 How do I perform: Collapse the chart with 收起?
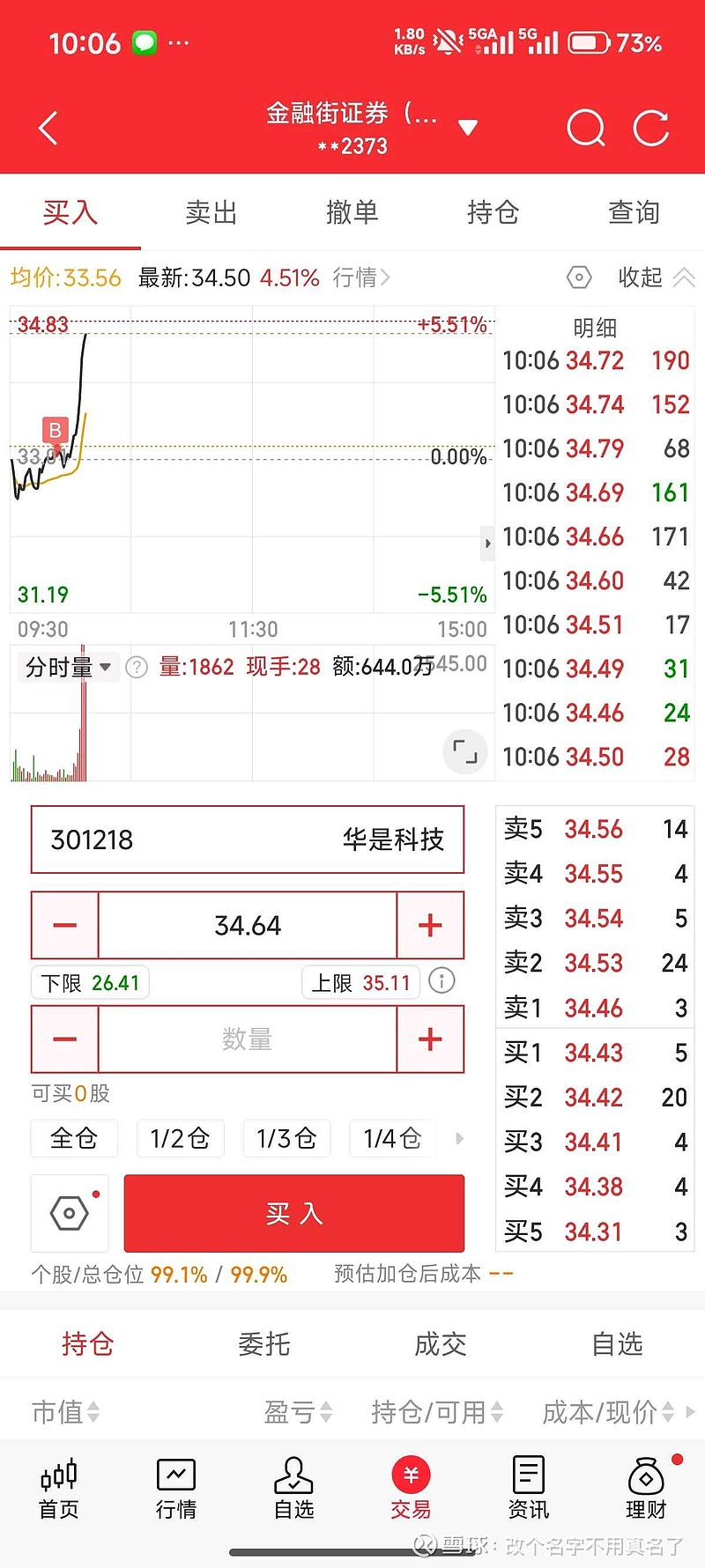(656, 277)
